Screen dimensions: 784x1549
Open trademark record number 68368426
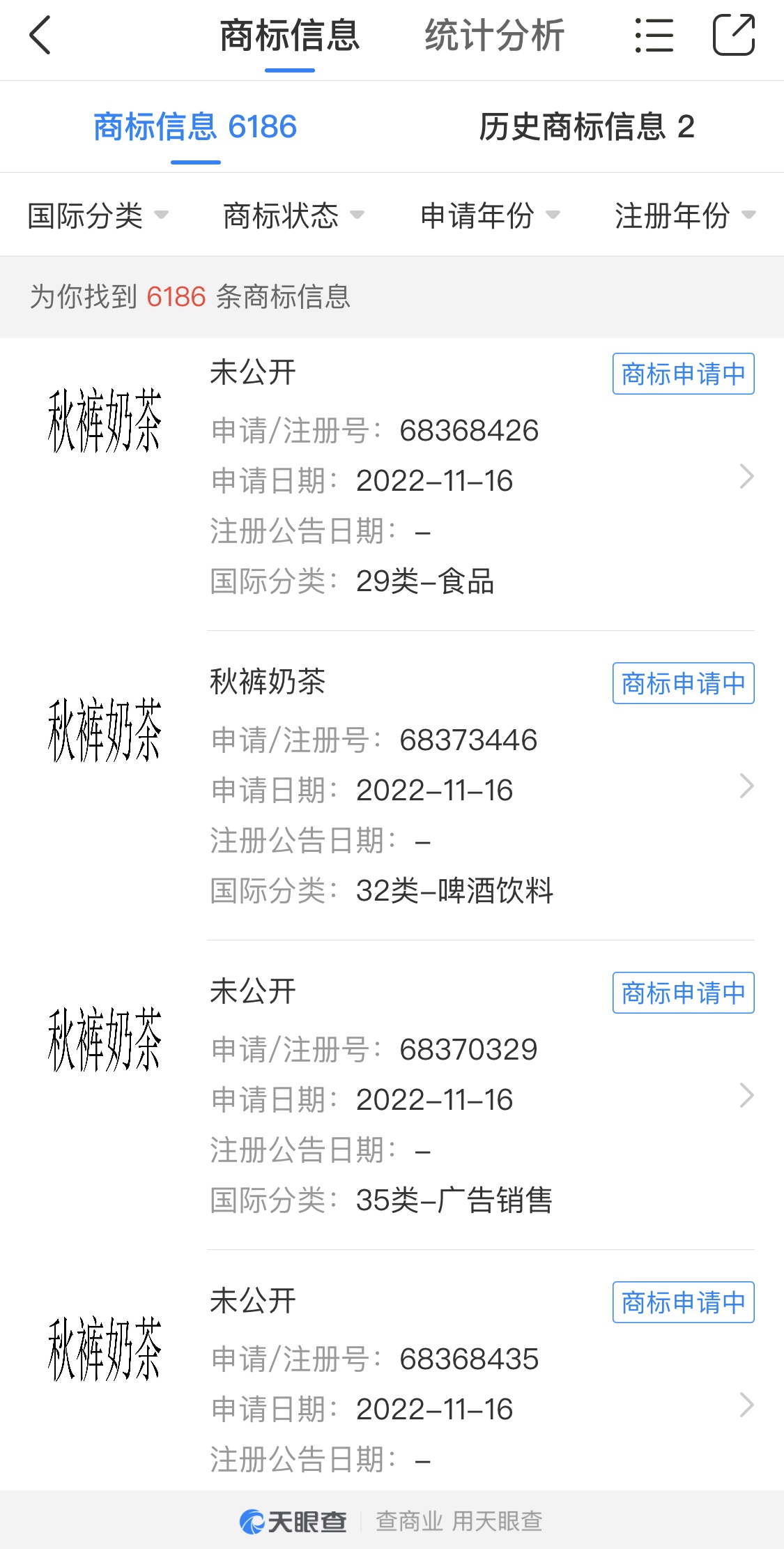click(x=392, y=478)
